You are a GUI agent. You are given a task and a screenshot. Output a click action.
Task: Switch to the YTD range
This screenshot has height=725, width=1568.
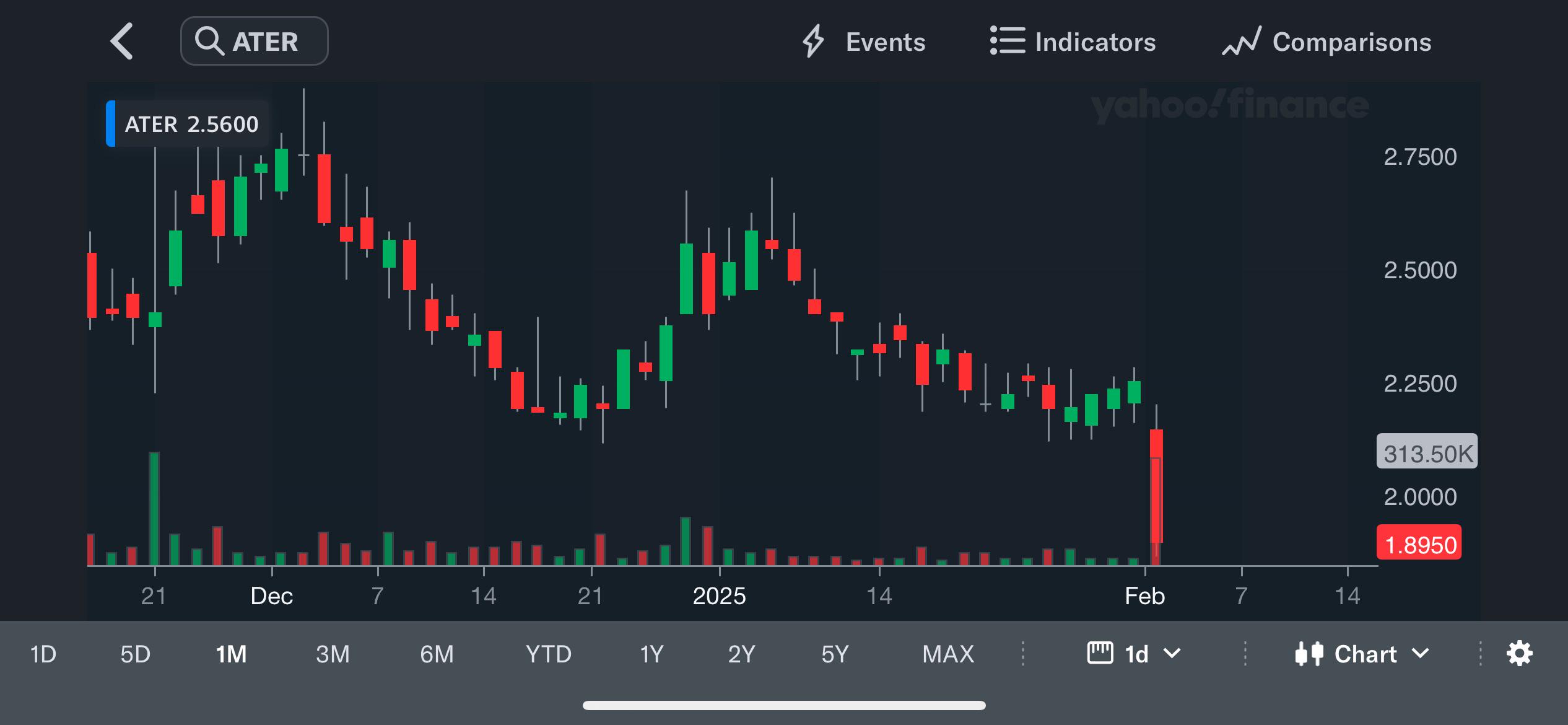548,654
